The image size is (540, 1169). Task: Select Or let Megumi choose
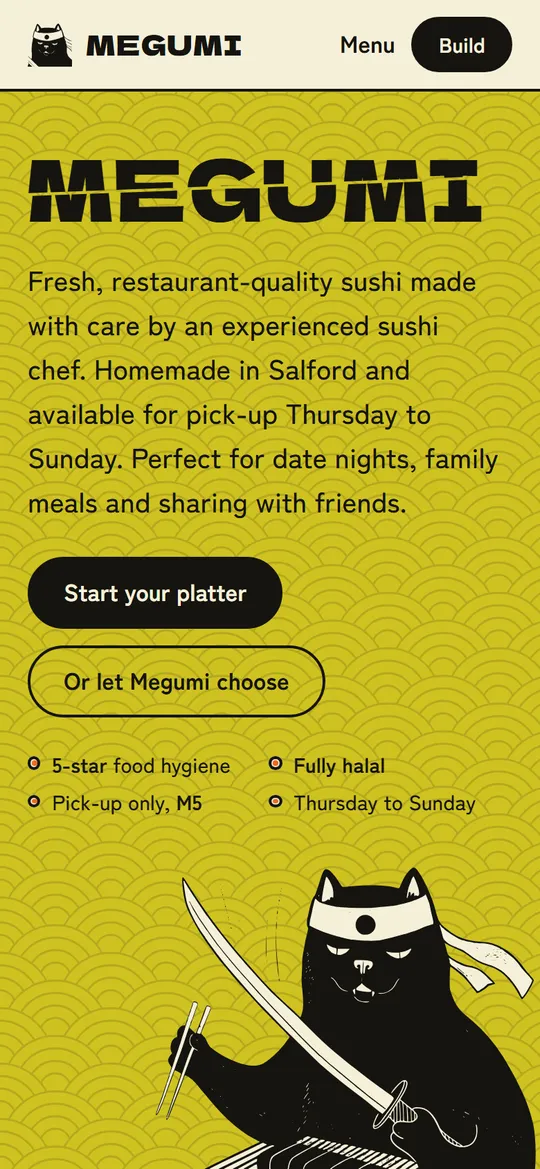pyautogui.click(x=176, y=681)
